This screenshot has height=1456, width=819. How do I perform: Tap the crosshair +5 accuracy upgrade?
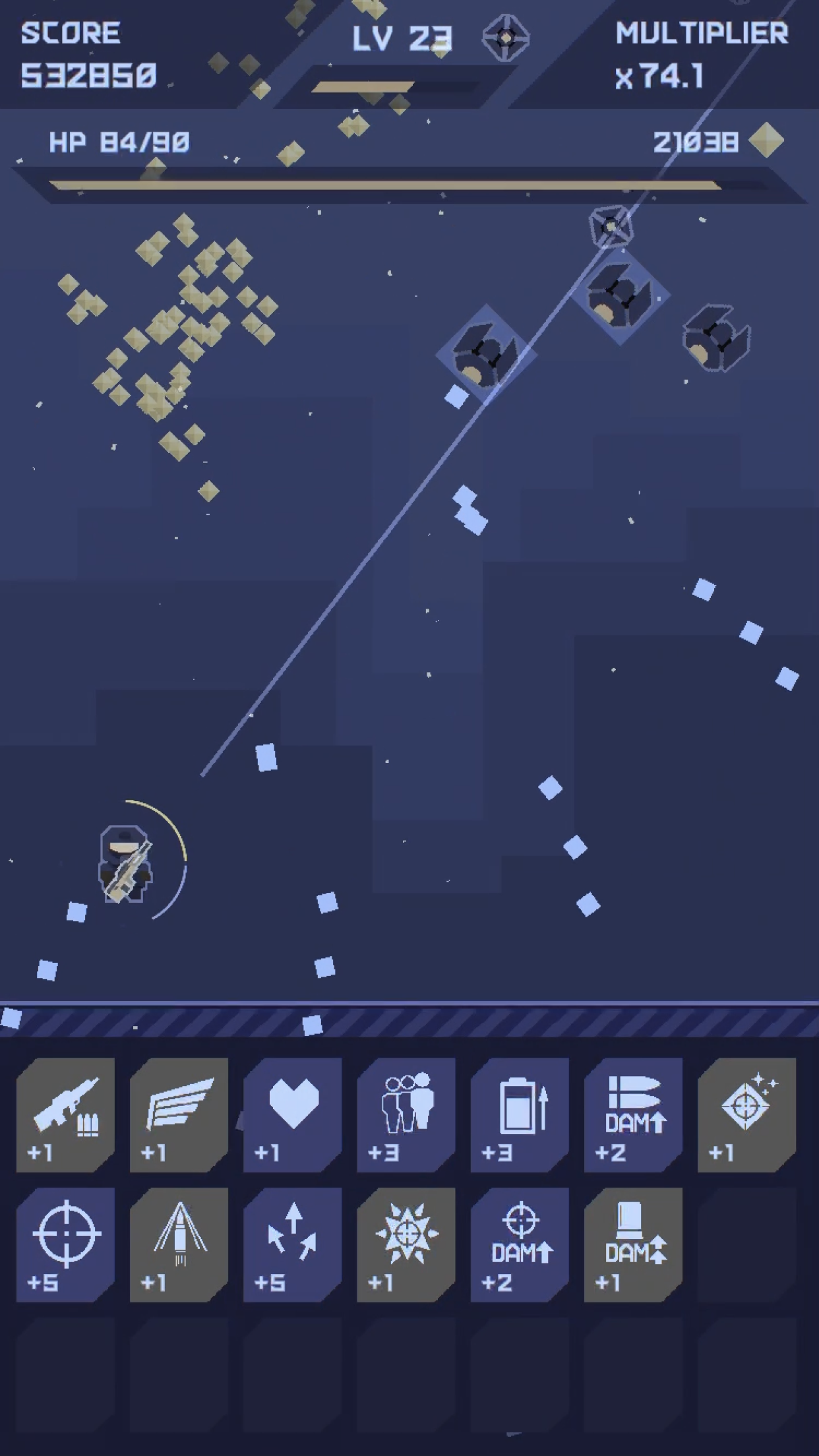[65, 1244]
